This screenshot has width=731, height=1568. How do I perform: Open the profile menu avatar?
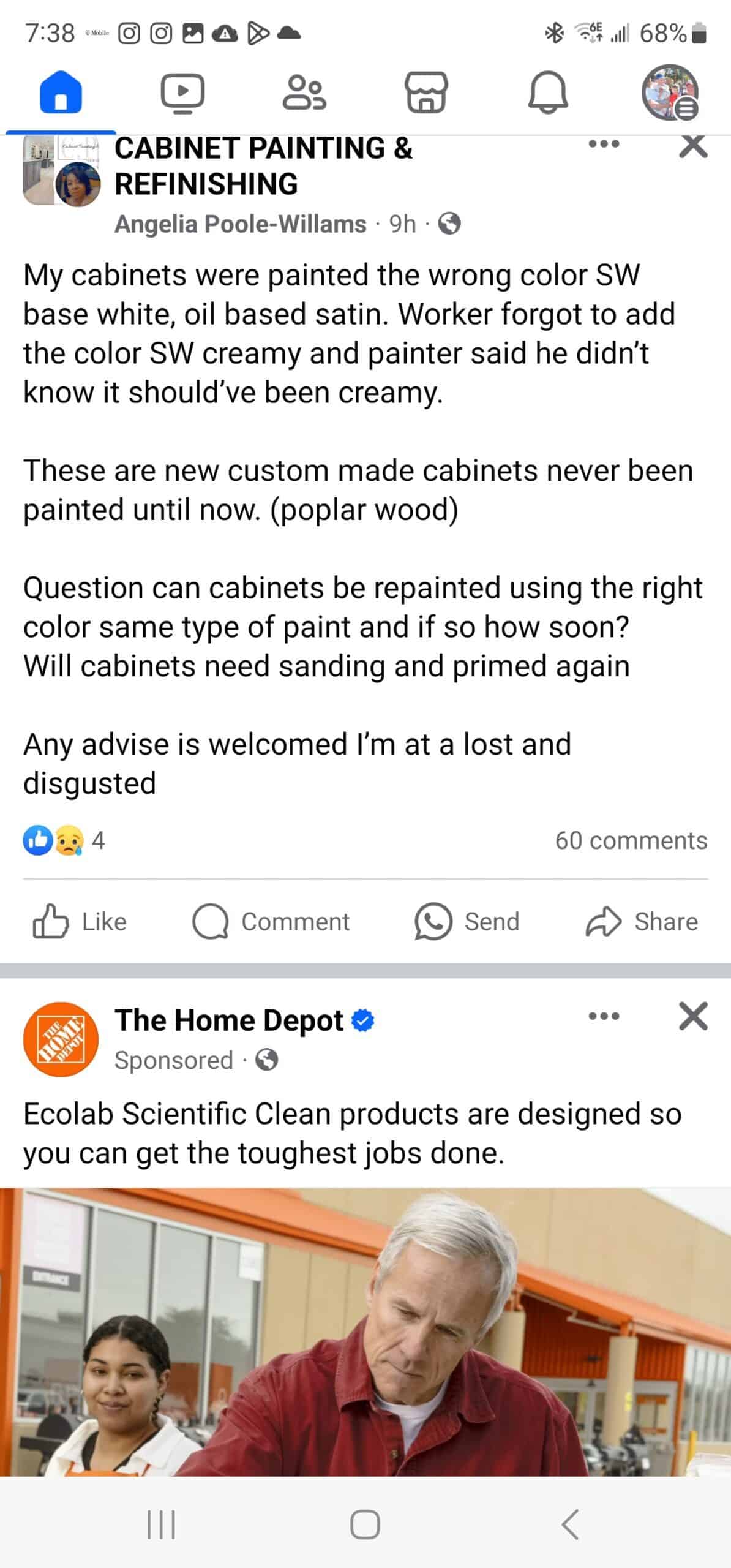tap(670, 92)
